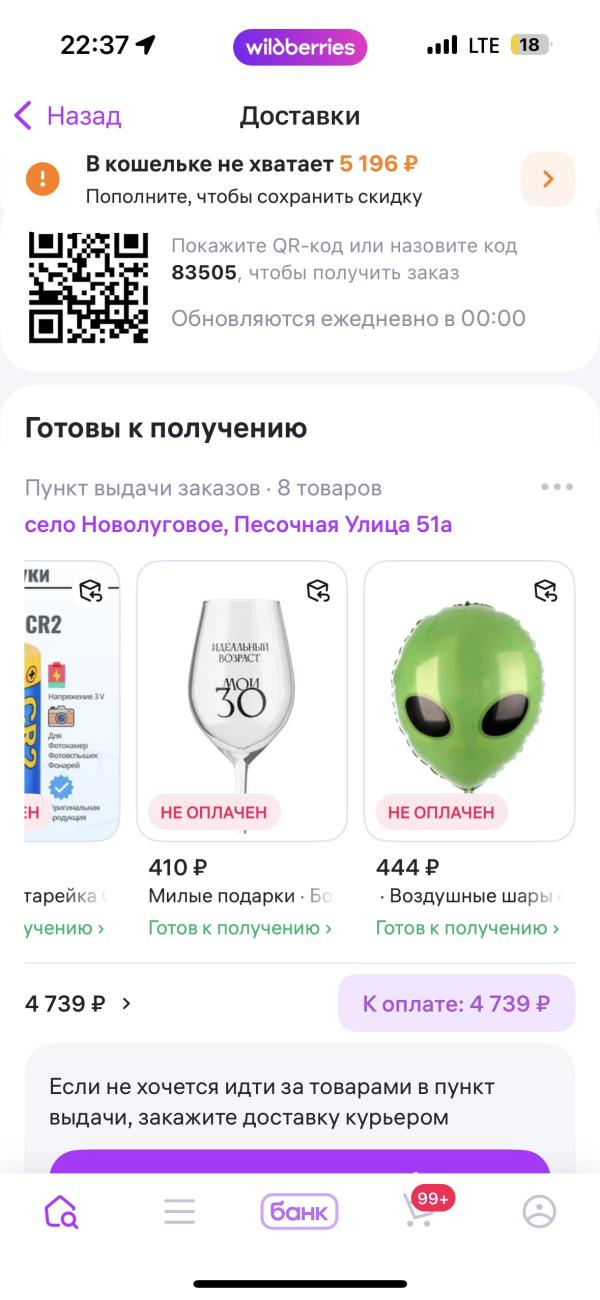The height and width of the screenshot is (1300, 600).
Task: Pay with the 'К оплате: 4 739 ₽' button
Action: (x=456, y=1003)
